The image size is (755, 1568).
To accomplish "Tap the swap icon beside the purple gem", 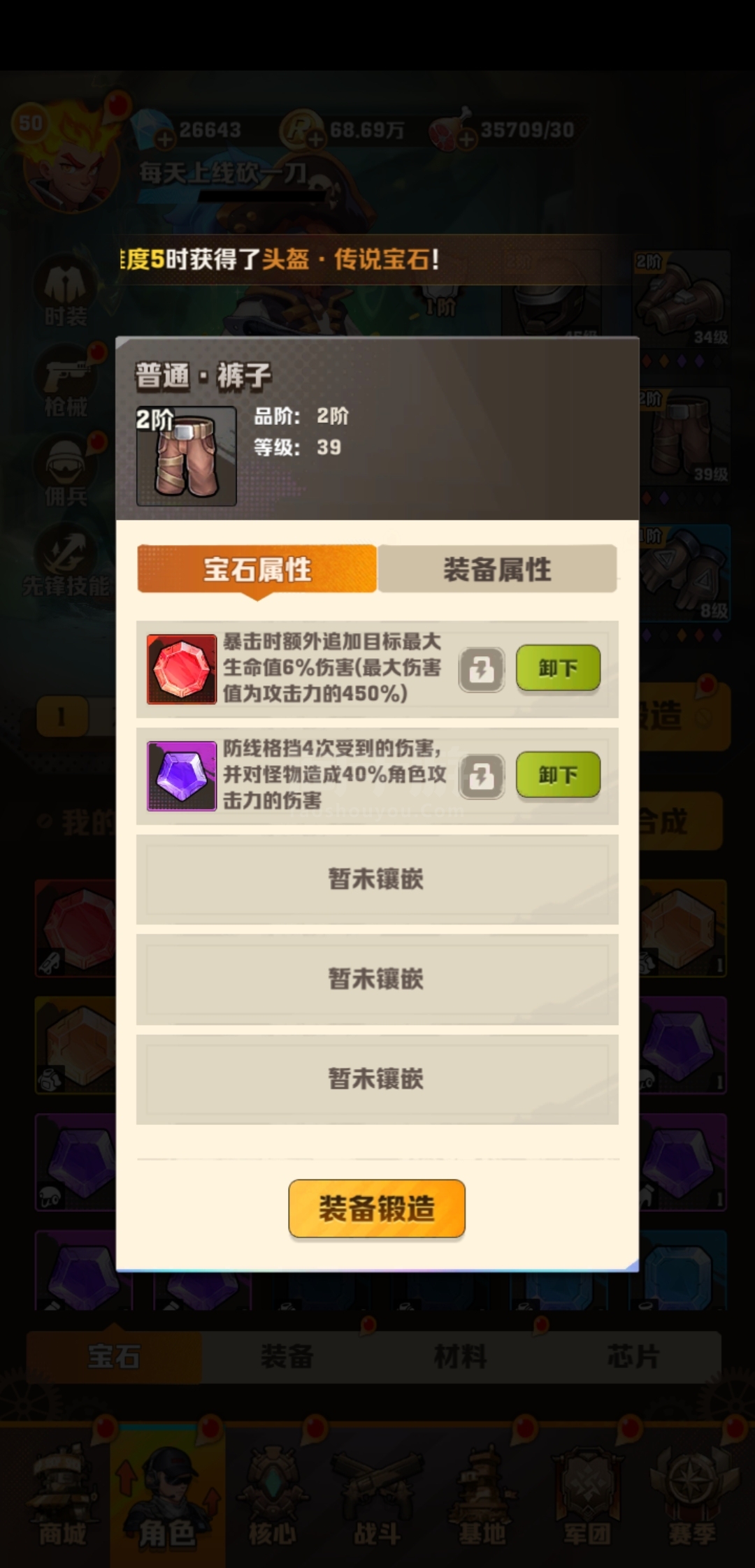I will point(482,776).
